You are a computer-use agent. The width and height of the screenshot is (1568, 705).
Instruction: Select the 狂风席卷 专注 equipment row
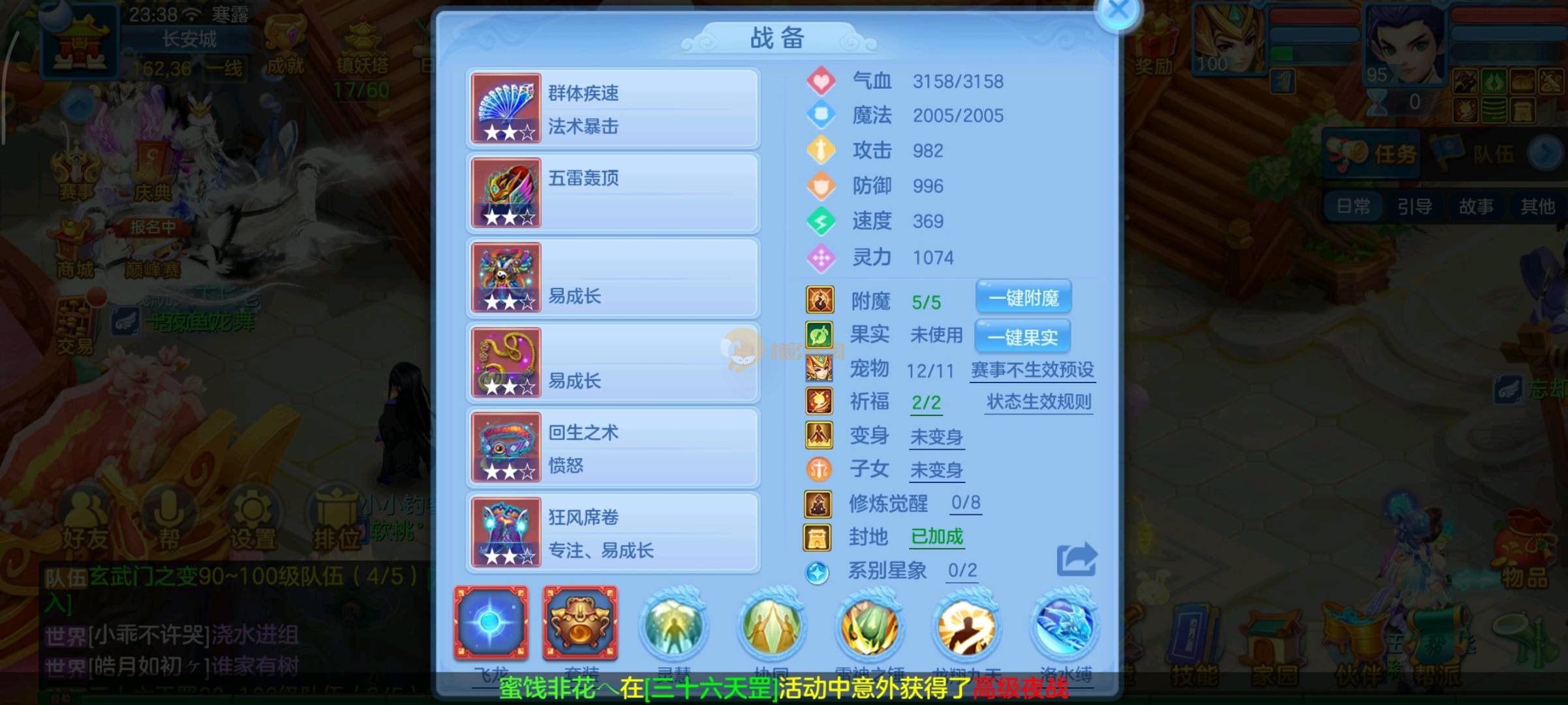point(612,533)
